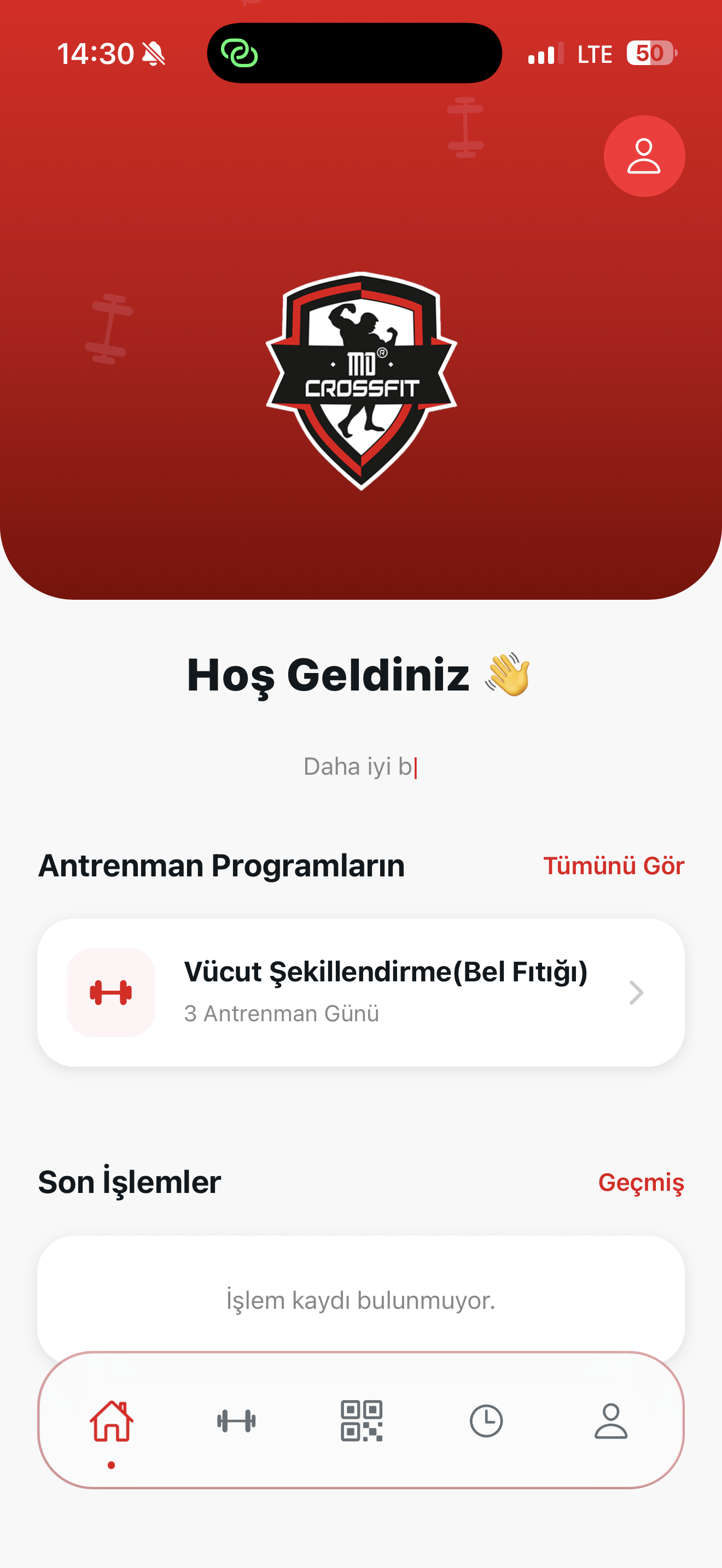Viewport: 722px width, 1568px height.
Task: Go to the profile tab in bottom bar
Action: 610,1421
